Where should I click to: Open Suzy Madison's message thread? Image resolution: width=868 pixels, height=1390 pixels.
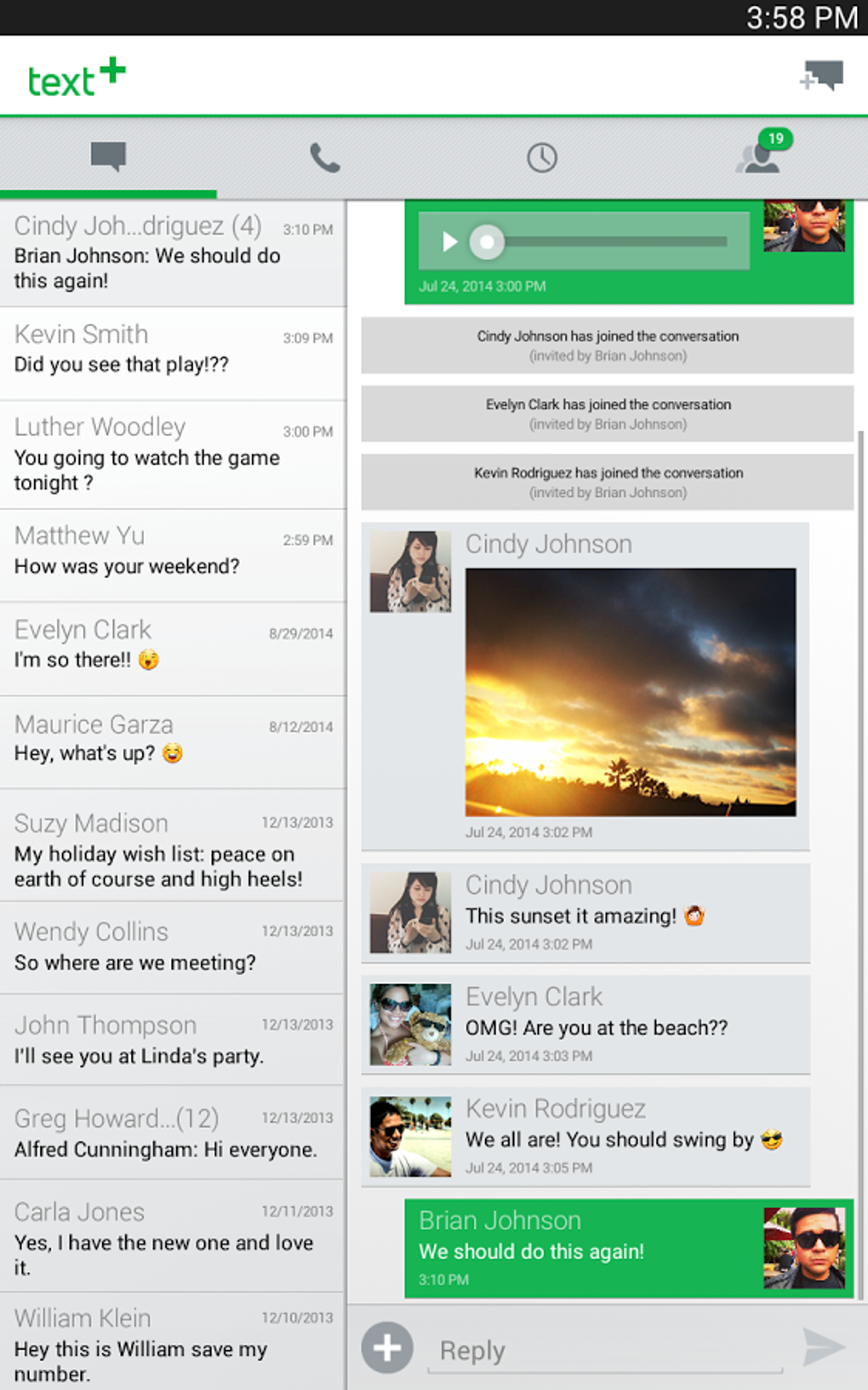click(173, 845)
